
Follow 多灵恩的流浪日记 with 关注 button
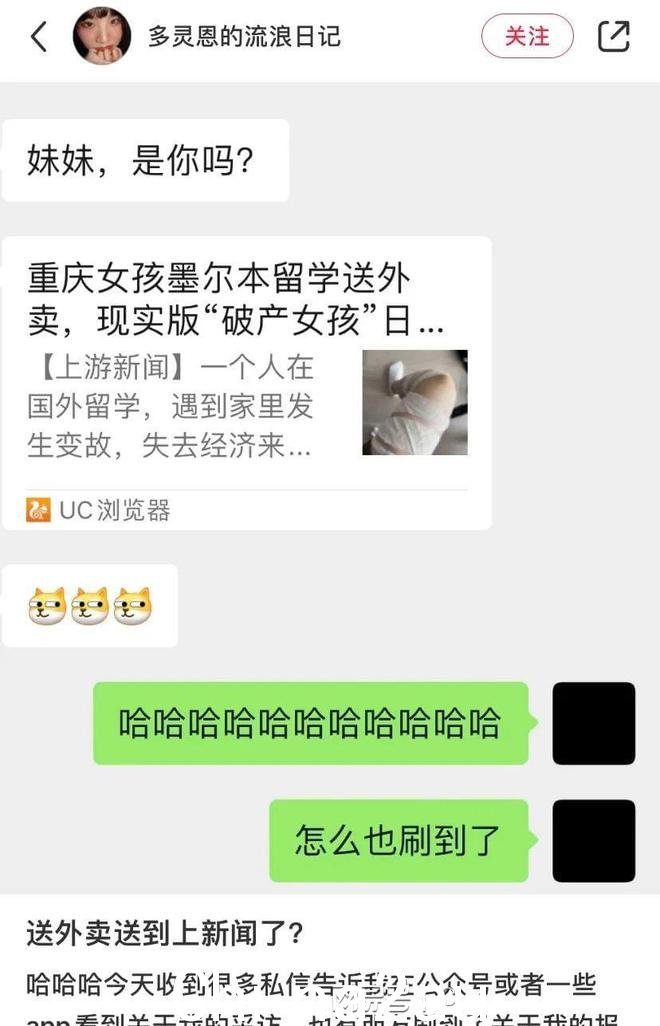(527, 37)
